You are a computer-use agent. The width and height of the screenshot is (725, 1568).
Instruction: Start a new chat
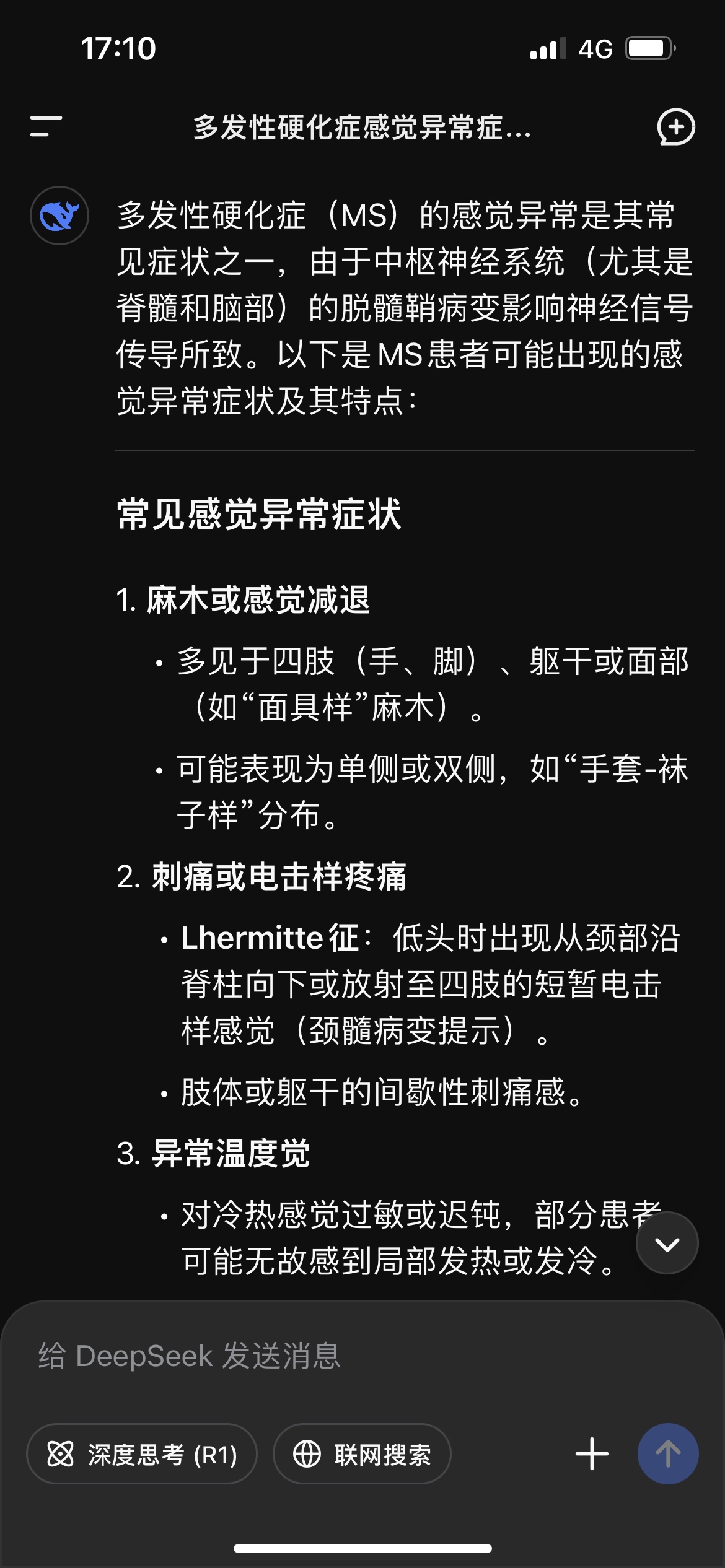(x=675, y=127)
